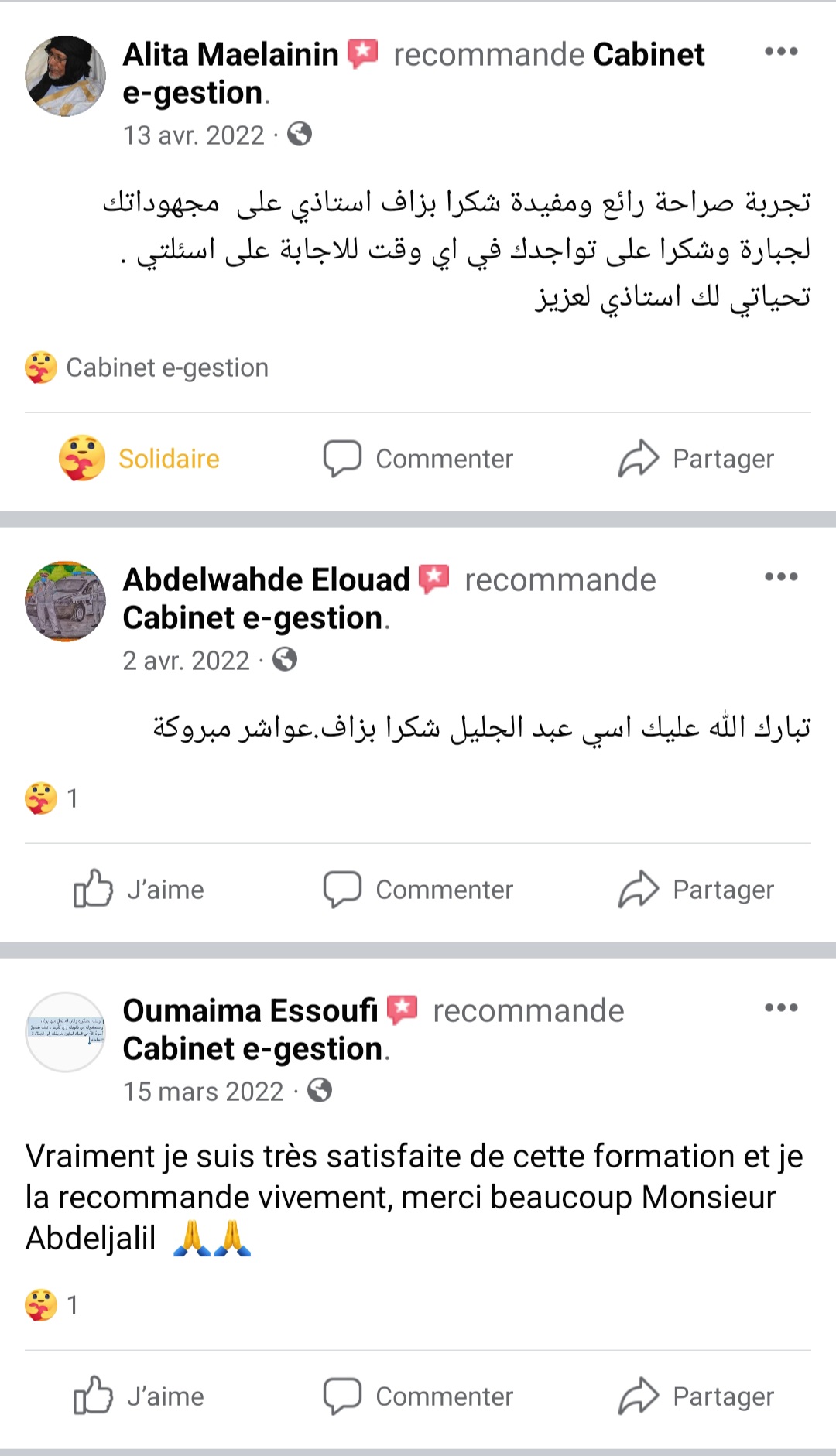The height and width of the screenshot is (1456, 836).
Task: Open Abdelwahde Elouad's profile picture
Action: pyautogui.click(x=66, y=601)
